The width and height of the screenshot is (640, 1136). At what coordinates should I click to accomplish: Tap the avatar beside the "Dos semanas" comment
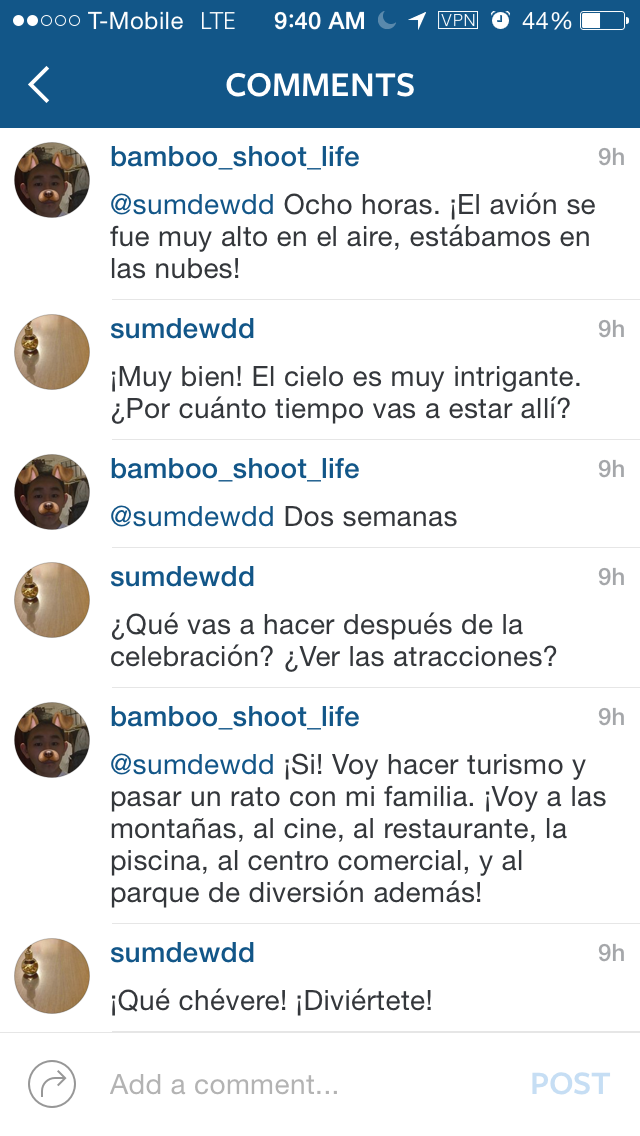coord(52,492)
